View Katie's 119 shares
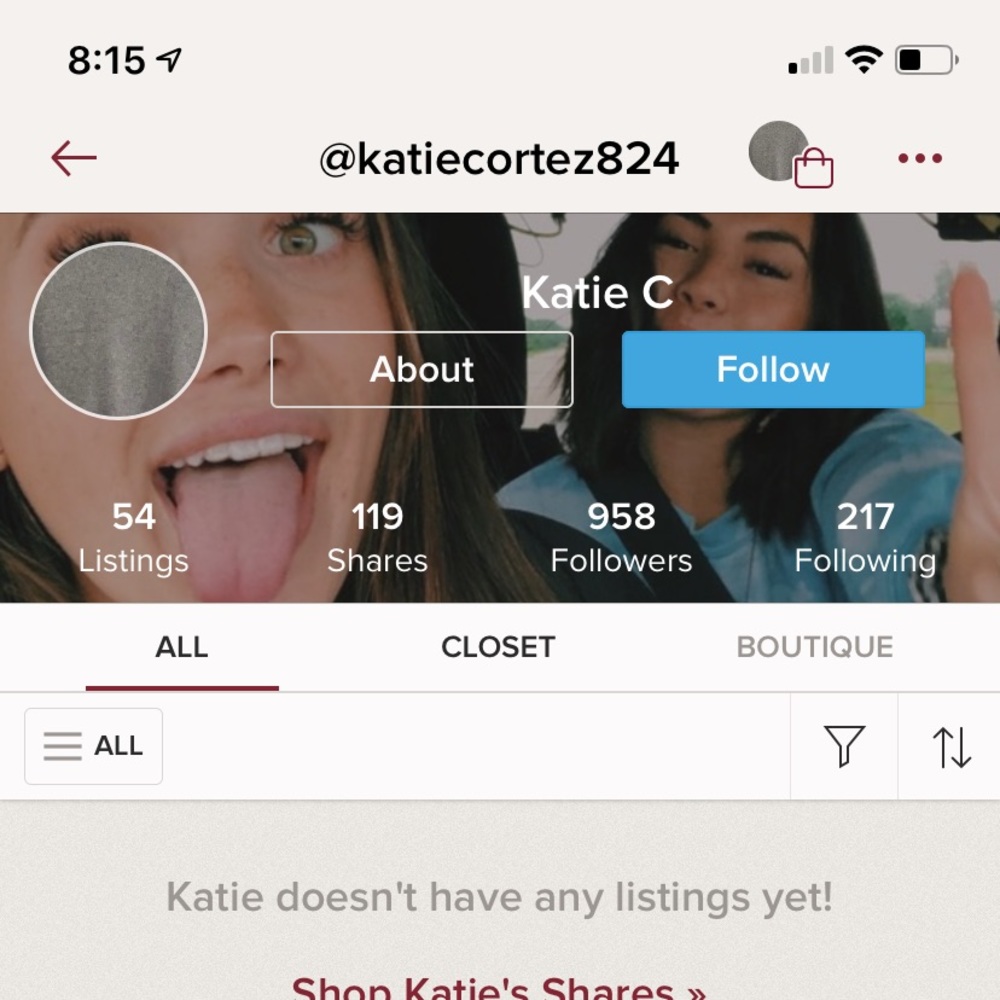 click(377, 538)
